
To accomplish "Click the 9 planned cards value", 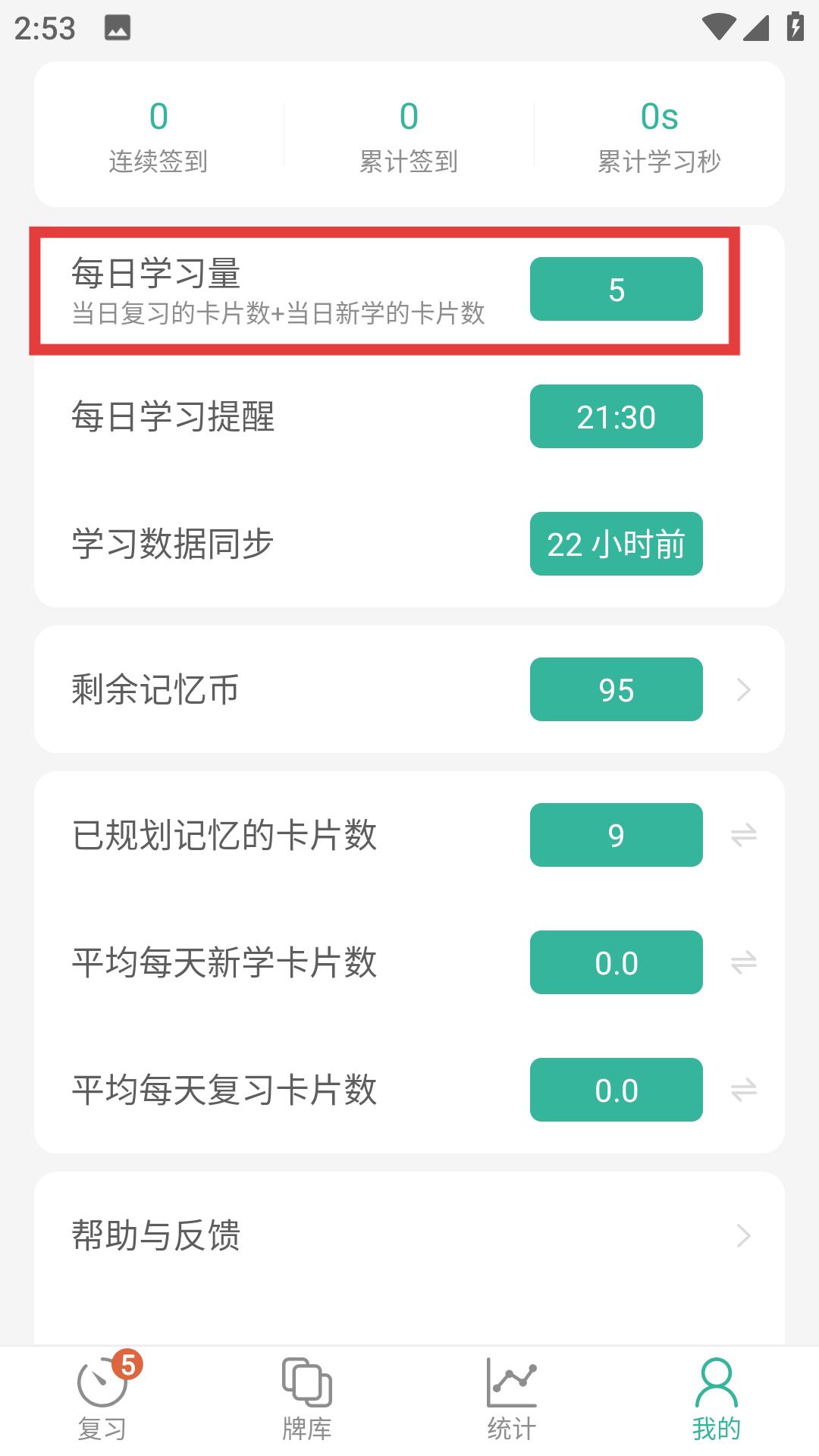I will (616, 835).
